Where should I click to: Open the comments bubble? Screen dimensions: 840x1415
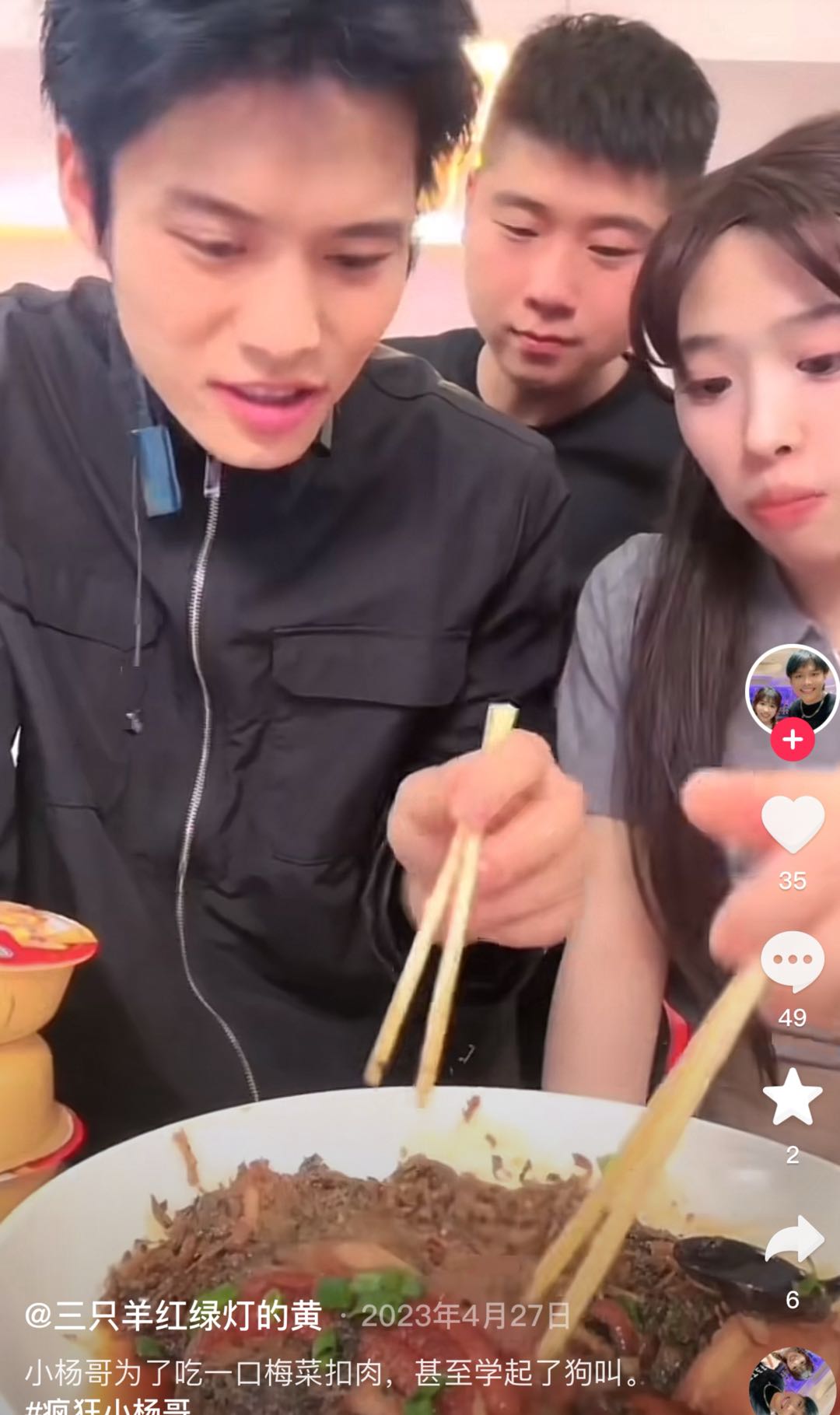tap(792, 962)
